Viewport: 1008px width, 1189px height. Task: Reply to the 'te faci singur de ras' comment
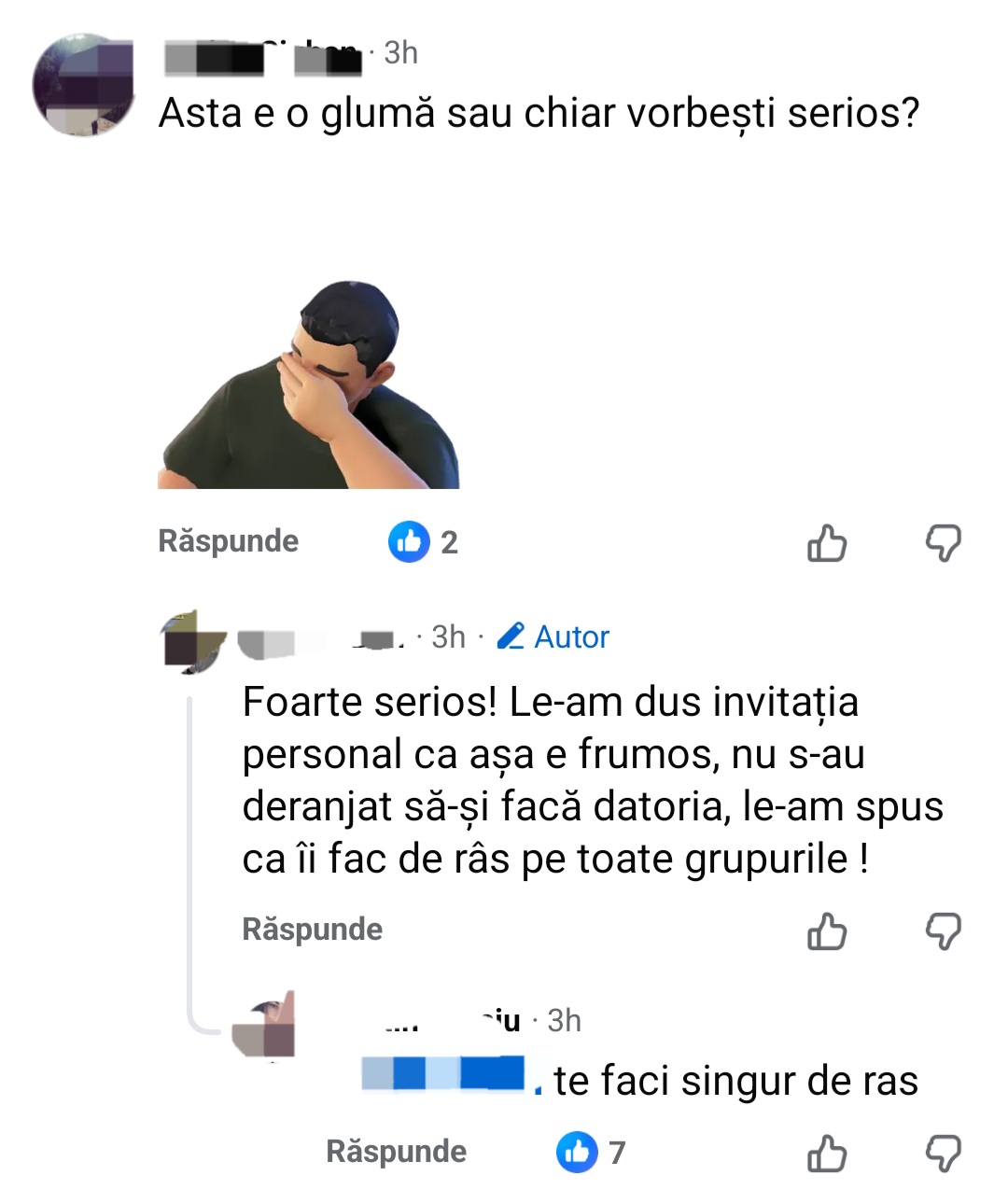(x=396, y=1152)
